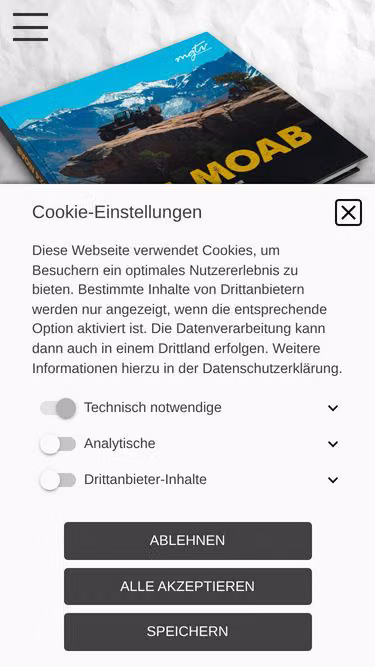Expand Drittanbieter-Inhalte details
The width and height of the screenshot is (375, 667).
click(333, 480)
